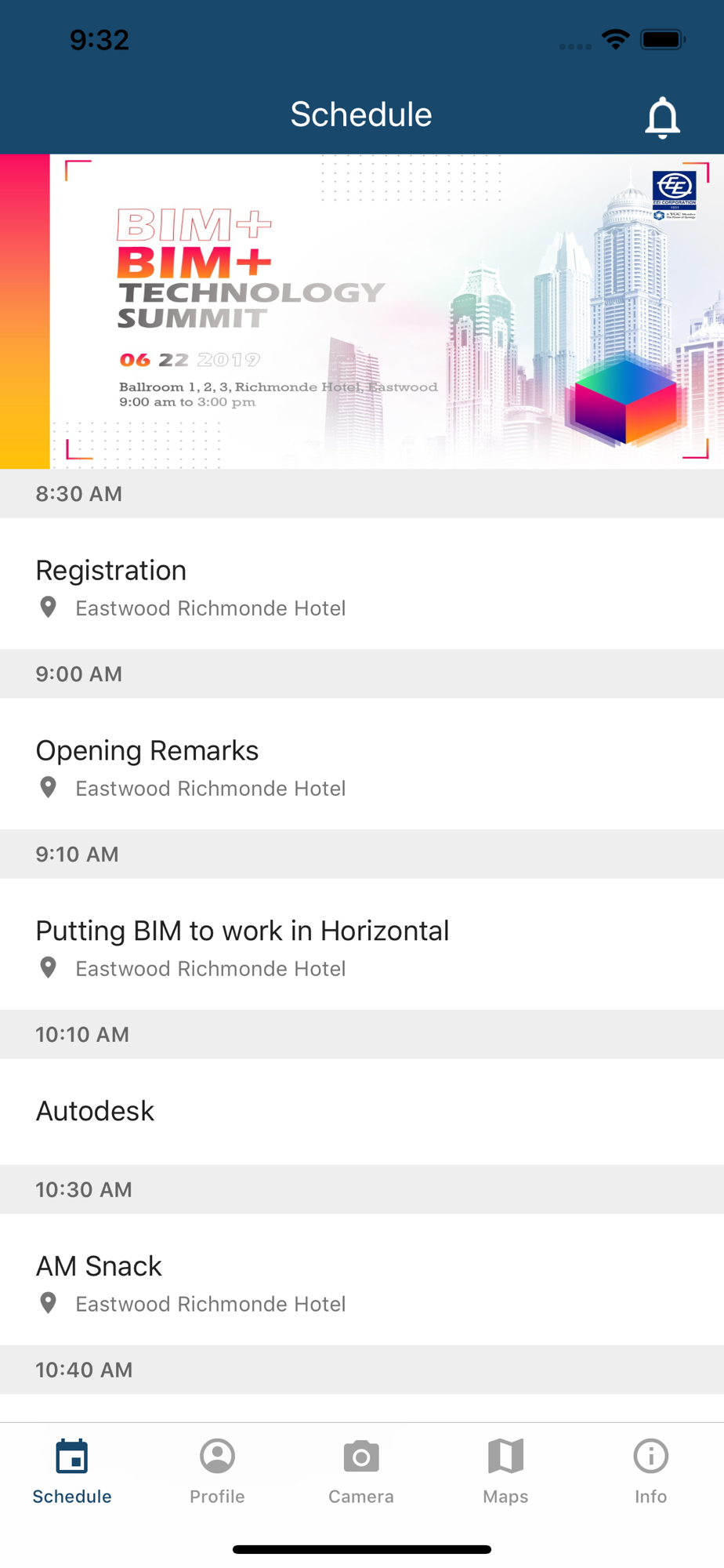The height and width of the screenshot is (1568, 724).
Task: Open the Maps tab
Action: coord(505,1472)
